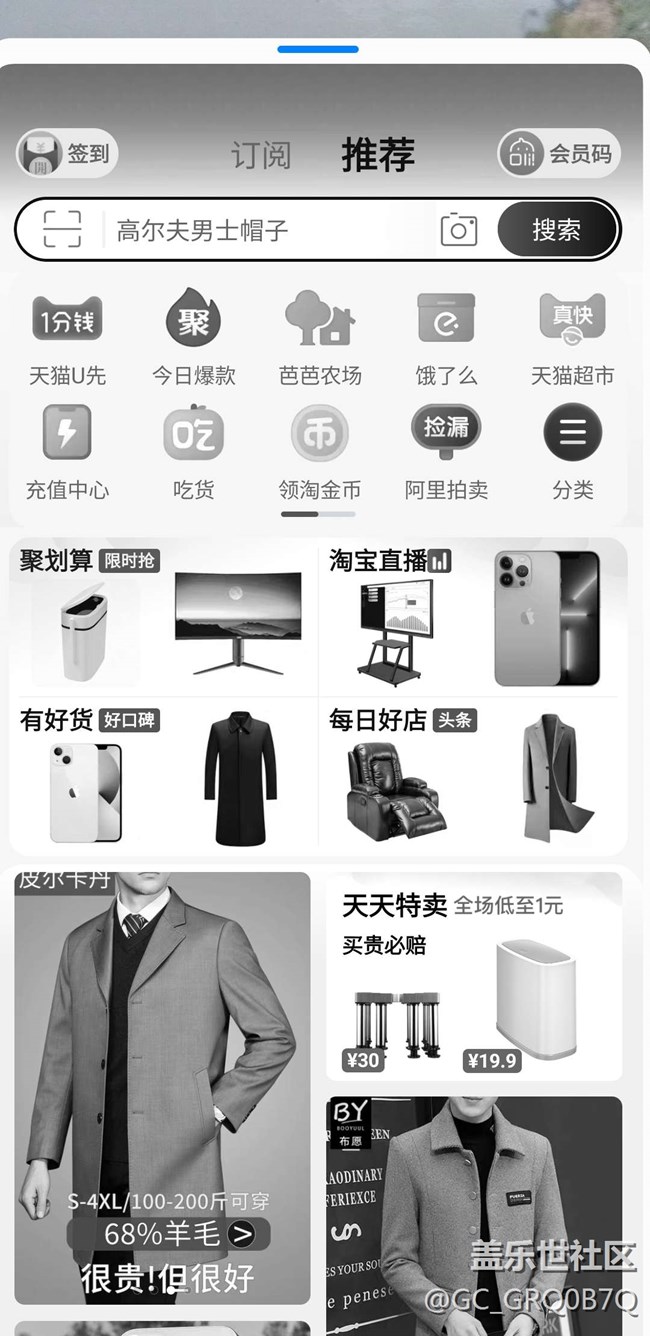Open the 聚划算 限时抢 section

(x=164, y=616)
